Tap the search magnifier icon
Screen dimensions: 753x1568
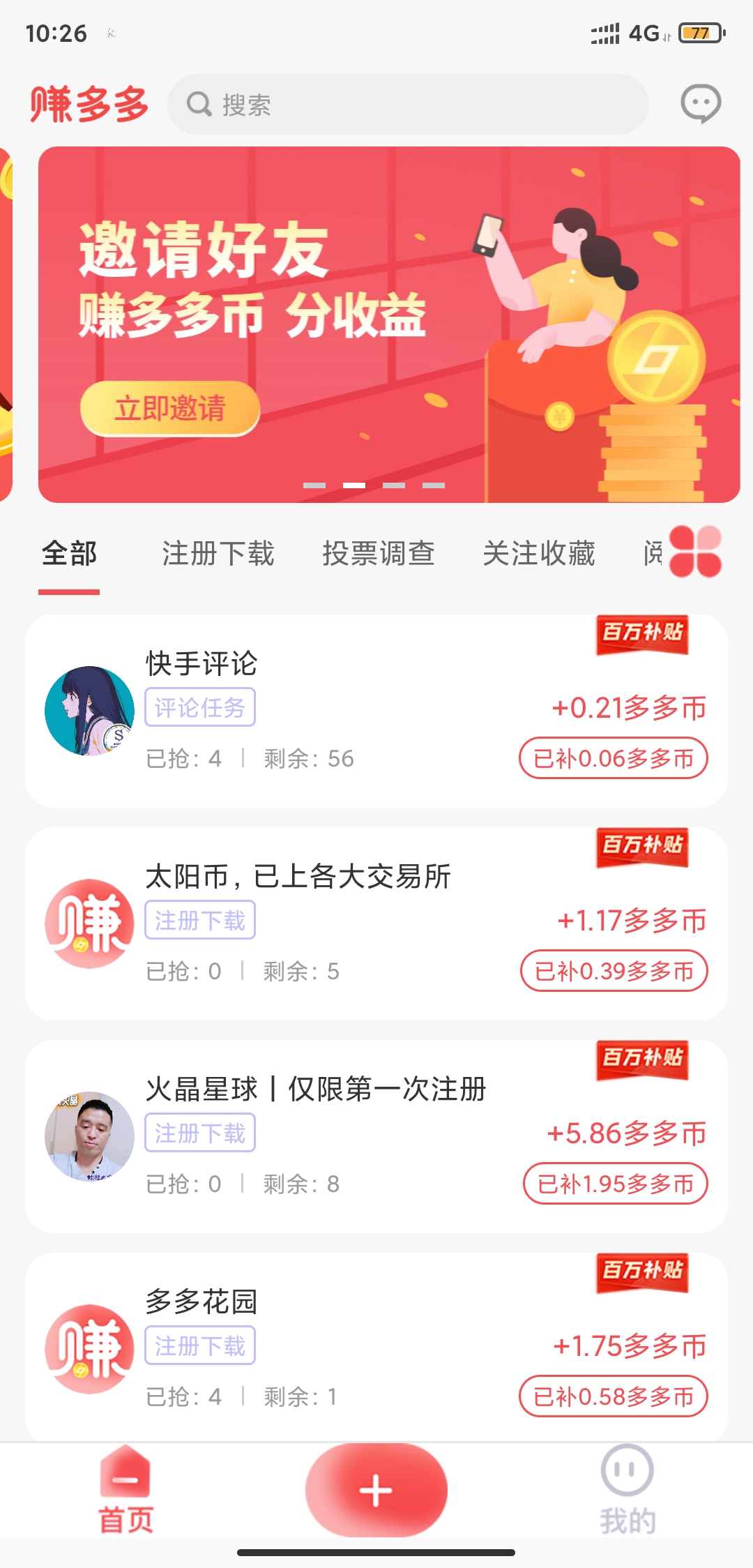pos(200,105)
